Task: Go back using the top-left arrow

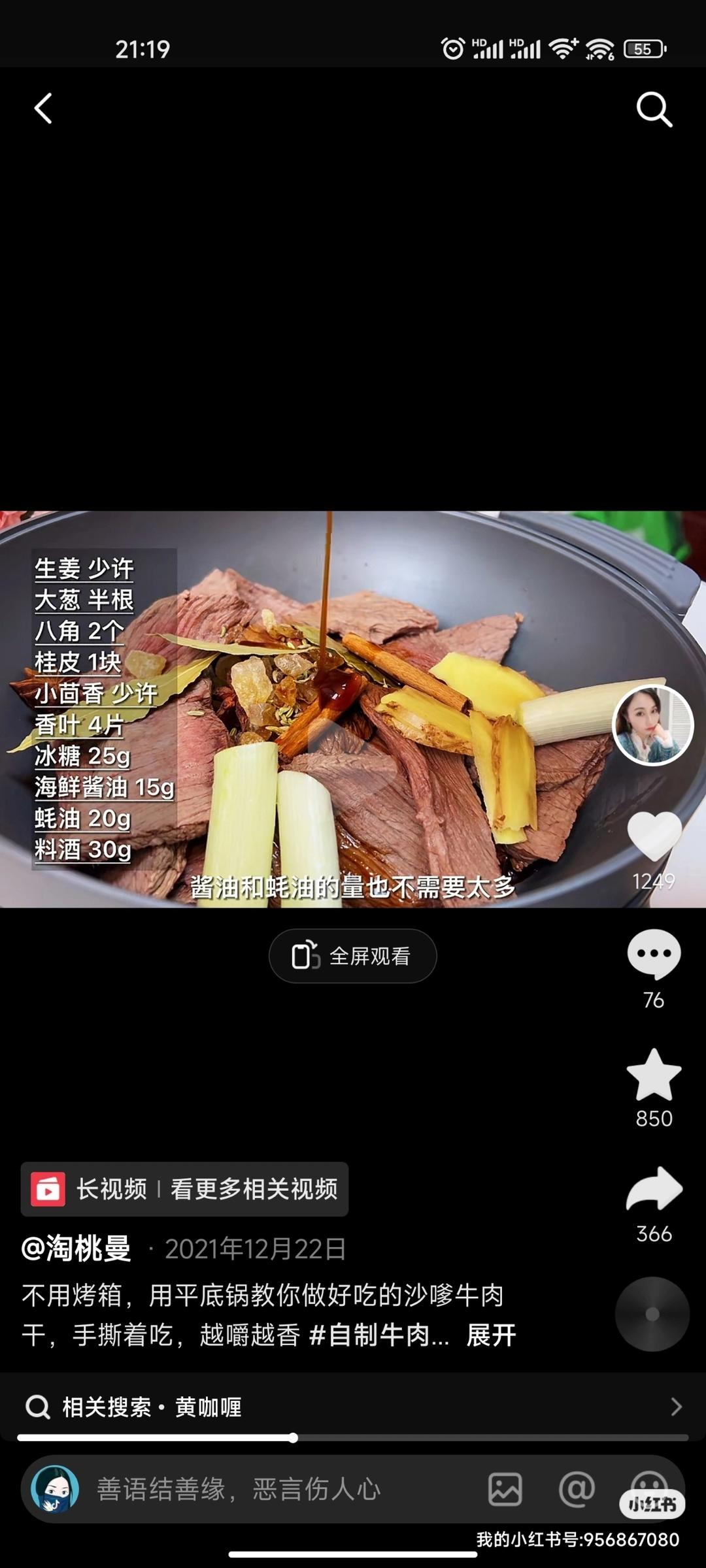Action: click(x=43, y=108)
